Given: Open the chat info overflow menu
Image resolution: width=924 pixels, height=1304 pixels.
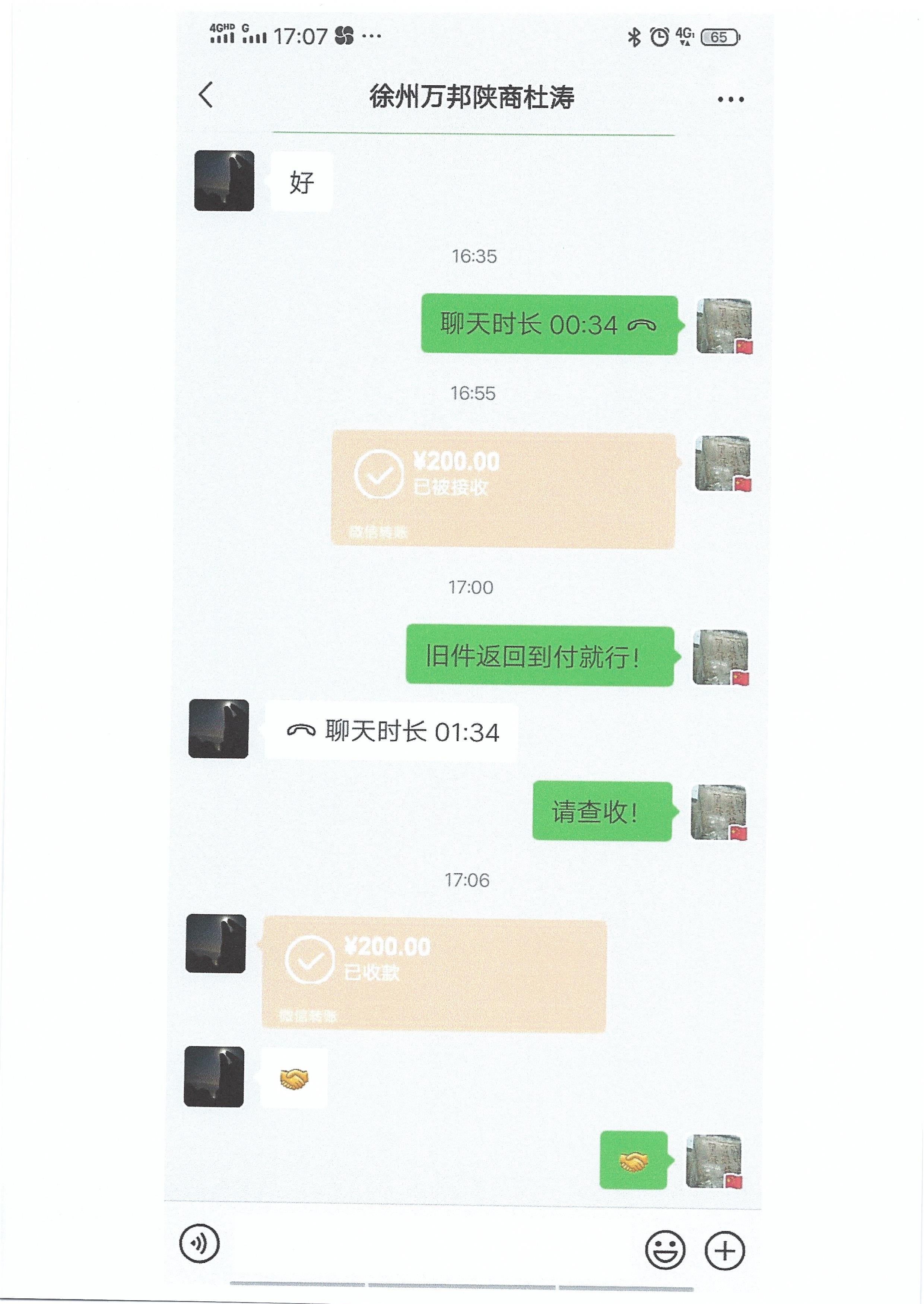Looking at the screenshot, I should tap(731, 99).
